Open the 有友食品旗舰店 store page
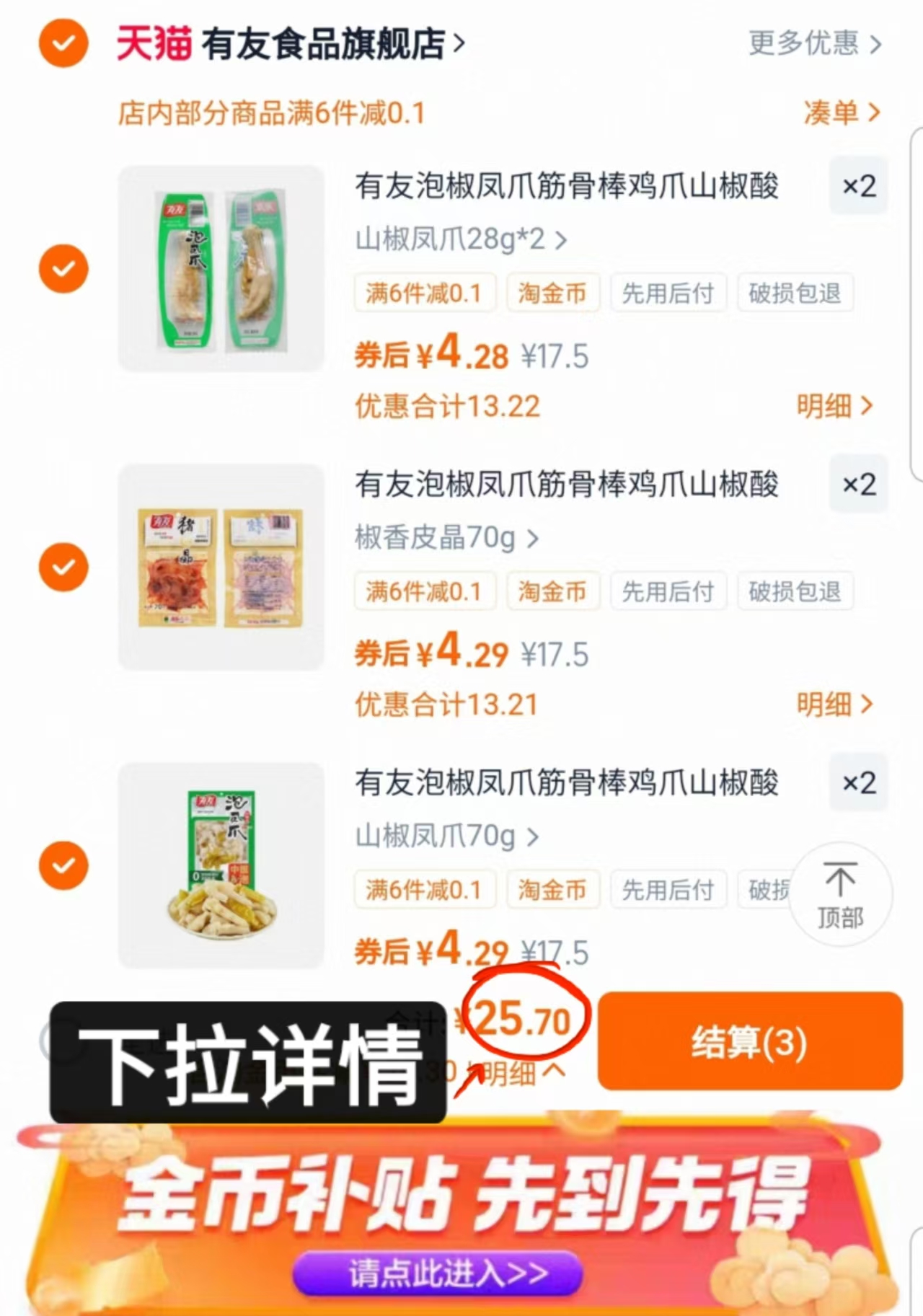 coord(324,42)
